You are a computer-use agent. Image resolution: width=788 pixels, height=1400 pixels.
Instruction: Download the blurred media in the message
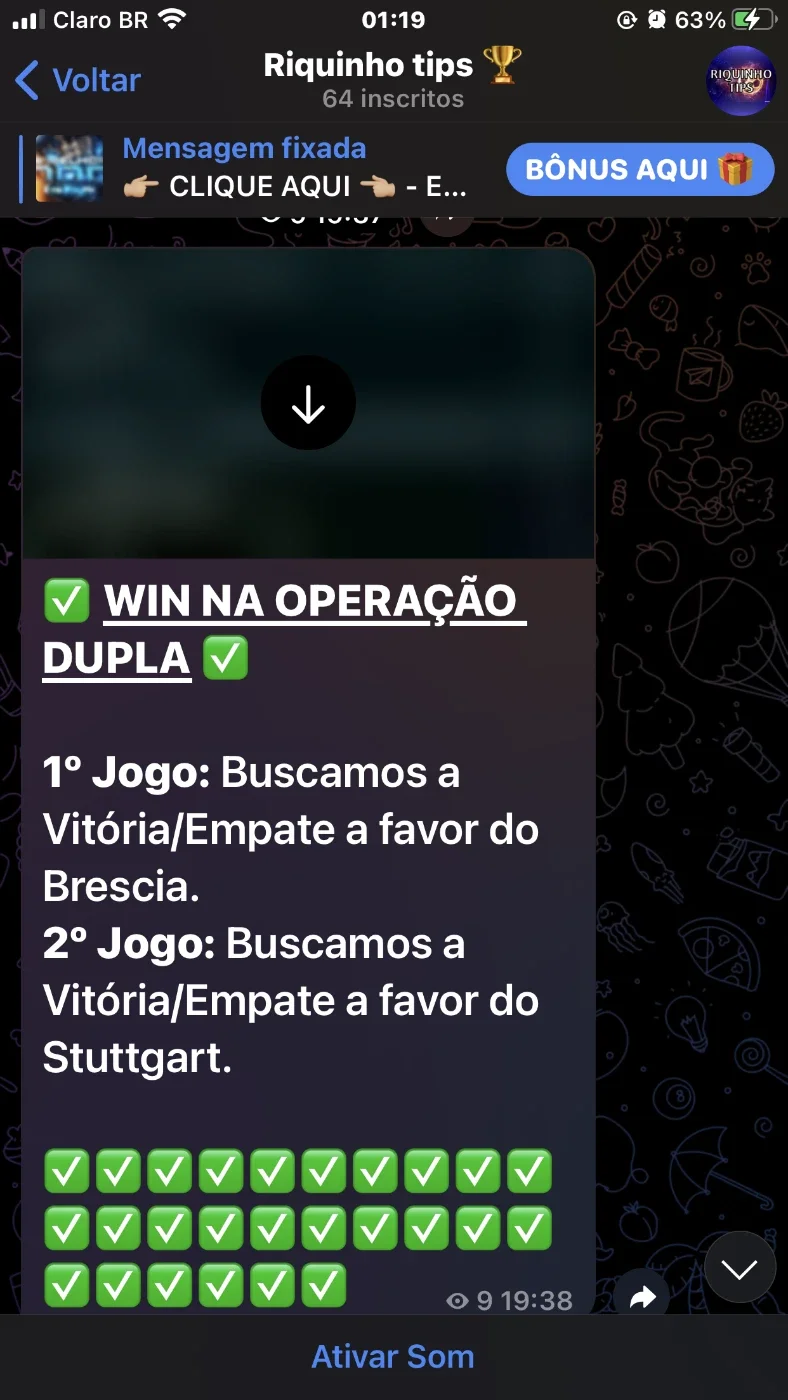pyautogui.click(x=308, y=403)
